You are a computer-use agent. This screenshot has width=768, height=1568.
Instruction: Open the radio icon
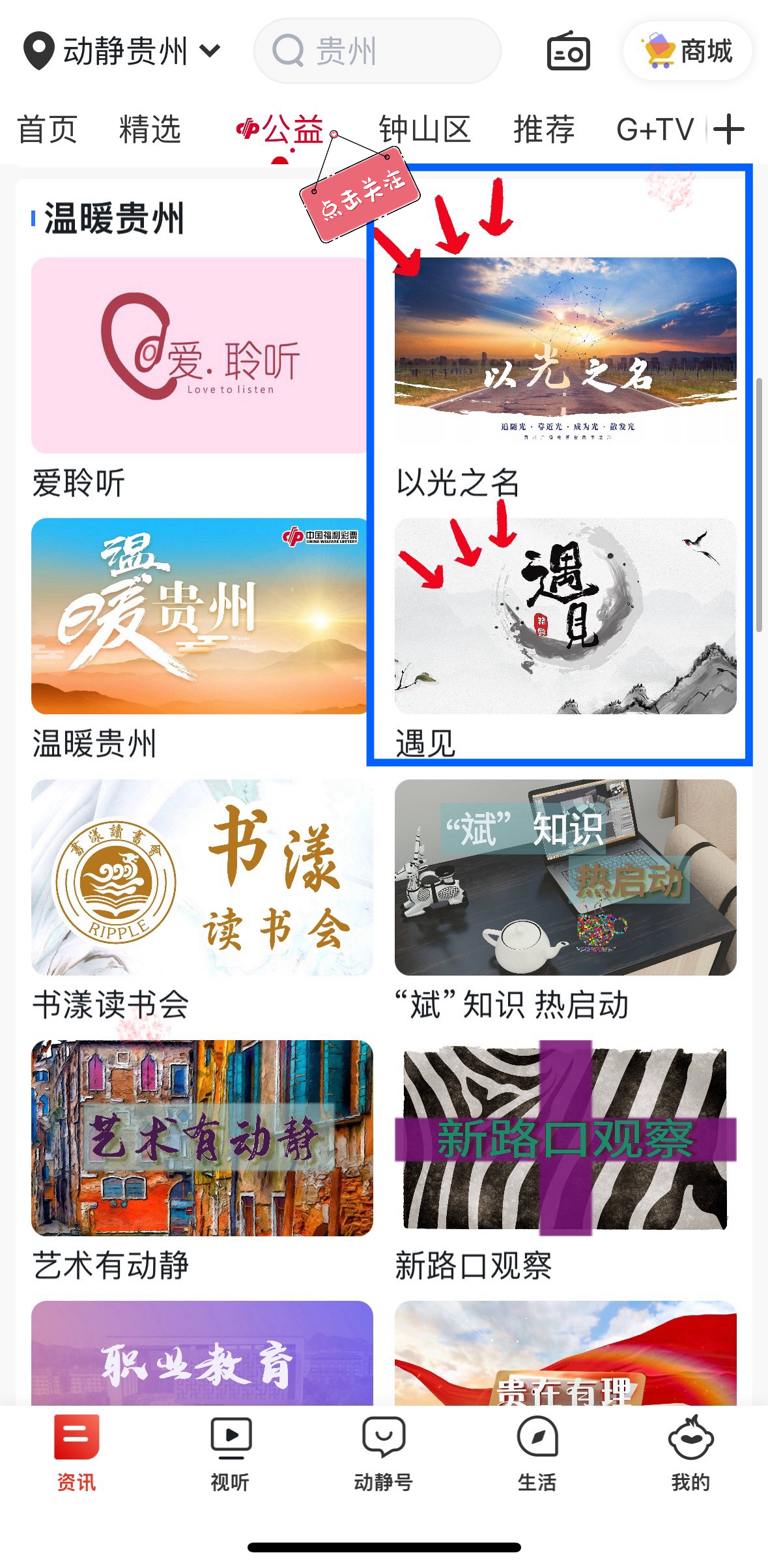(x=567, y=51)
